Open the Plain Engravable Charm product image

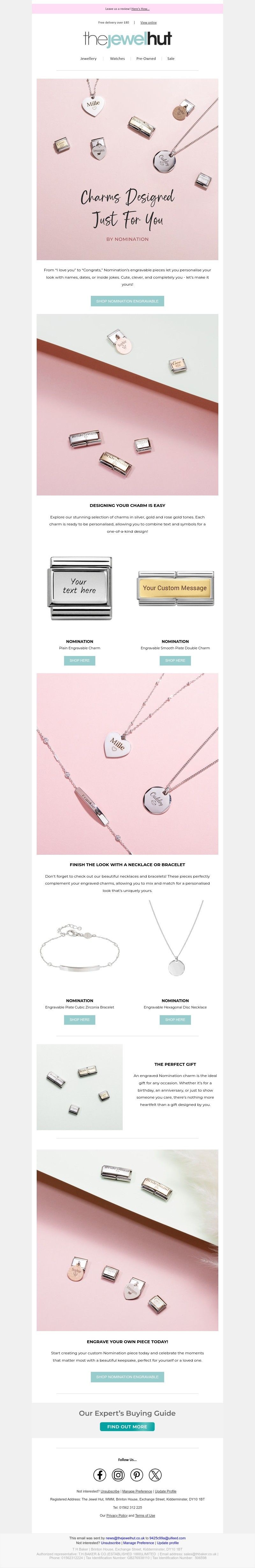pyautogui.click(x=80, y=588)
